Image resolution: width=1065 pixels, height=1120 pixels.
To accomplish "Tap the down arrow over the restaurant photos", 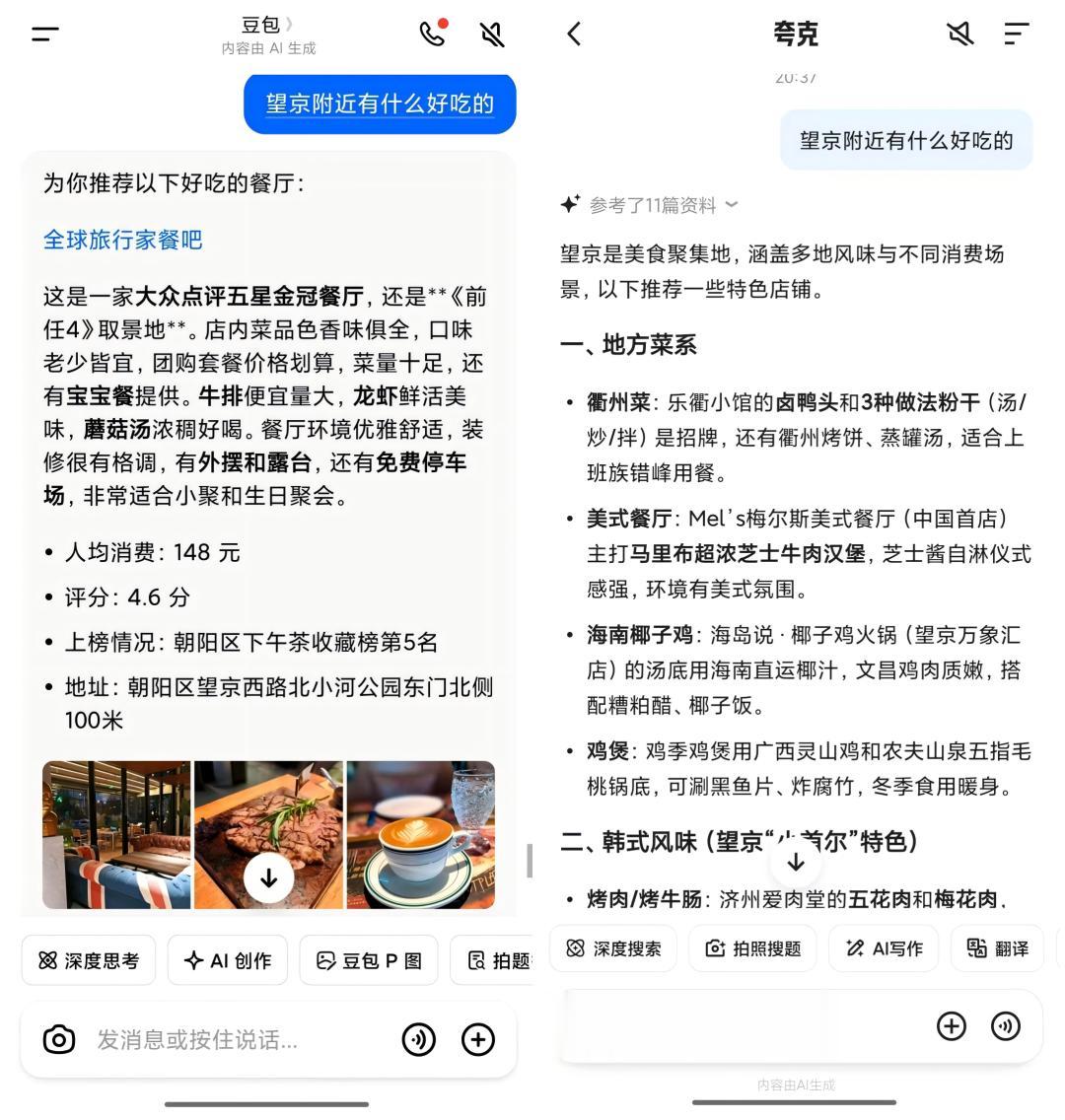I will point(268,877).
